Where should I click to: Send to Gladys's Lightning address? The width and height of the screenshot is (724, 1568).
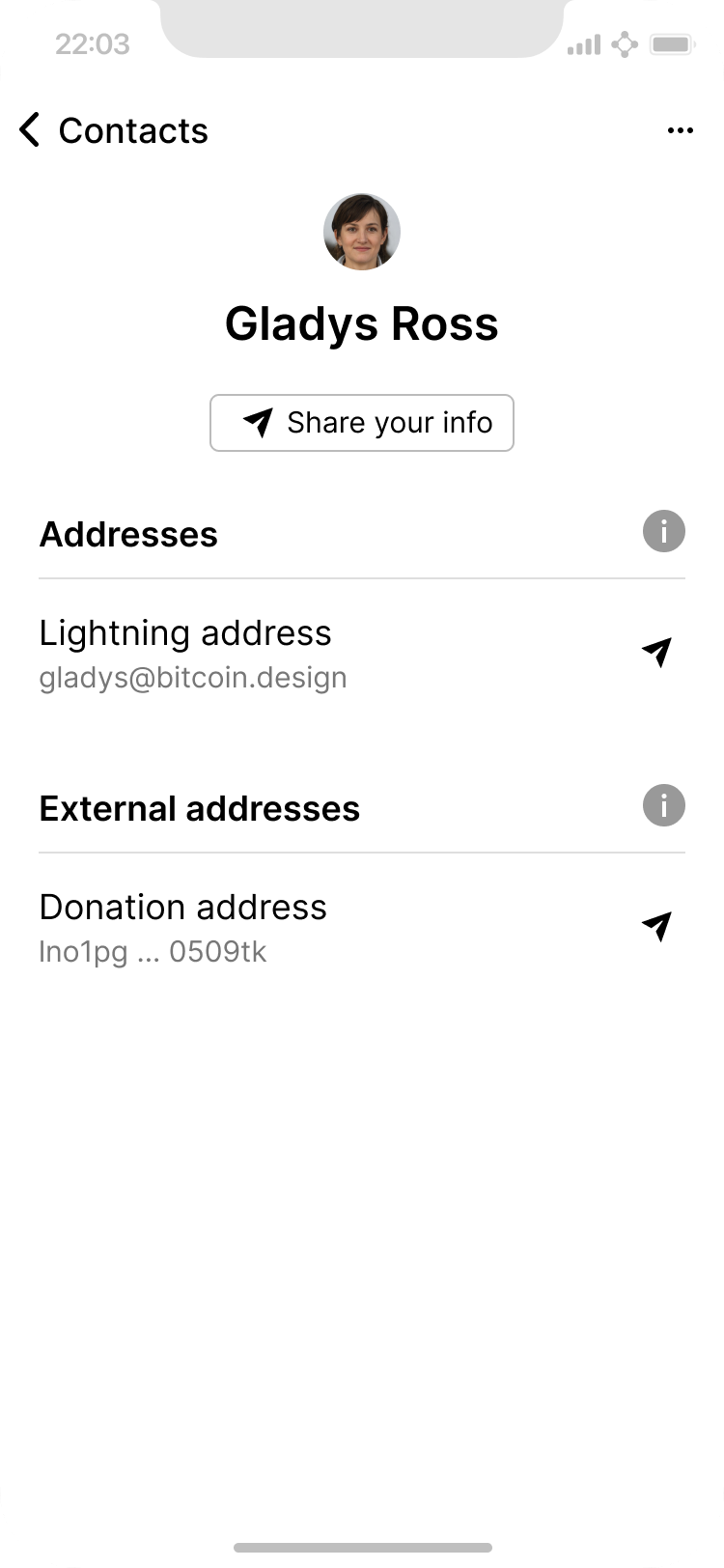656,653
